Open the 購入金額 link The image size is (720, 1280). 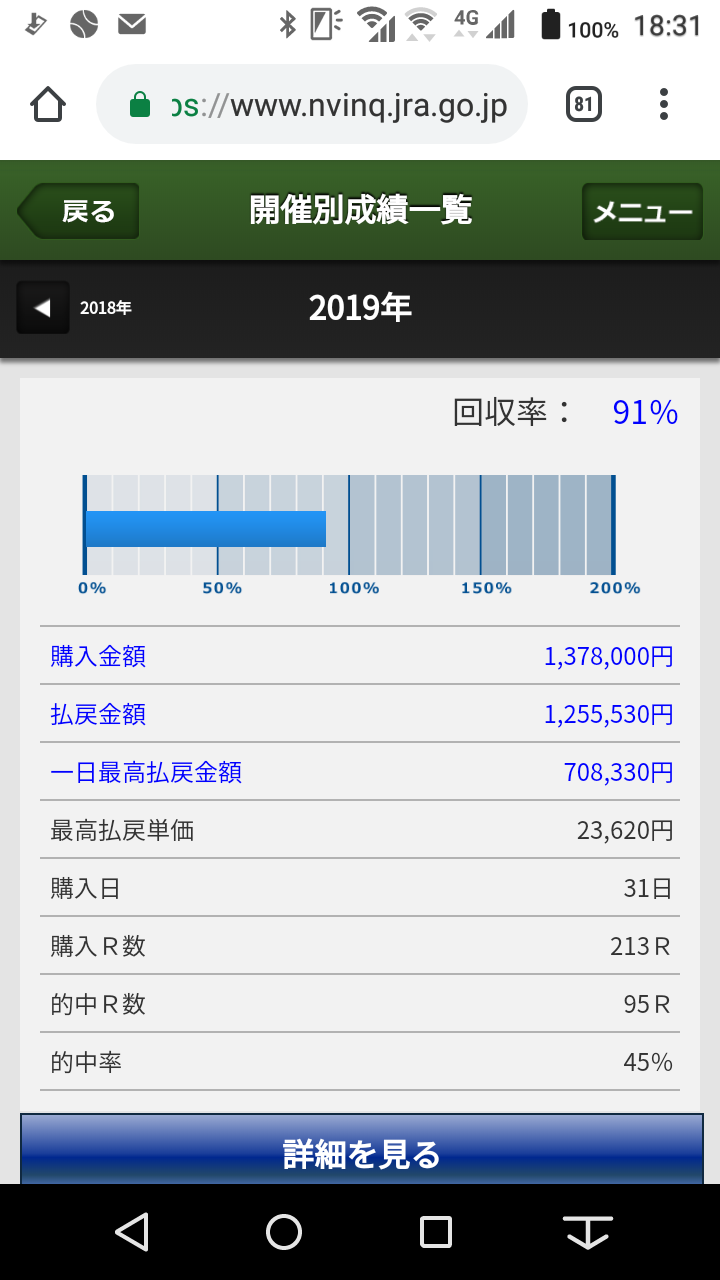coord(98,657)
